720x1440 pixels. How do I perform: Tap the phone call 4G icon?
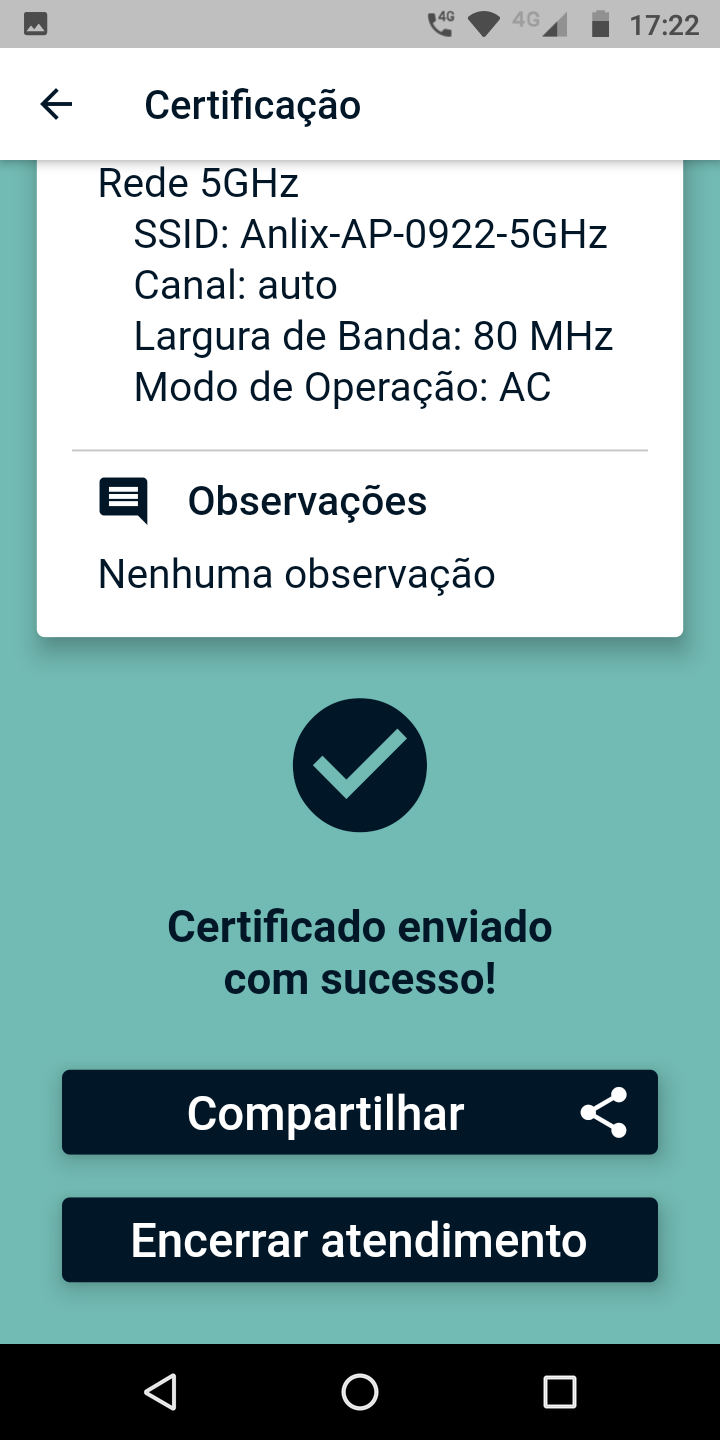[441, 23]
